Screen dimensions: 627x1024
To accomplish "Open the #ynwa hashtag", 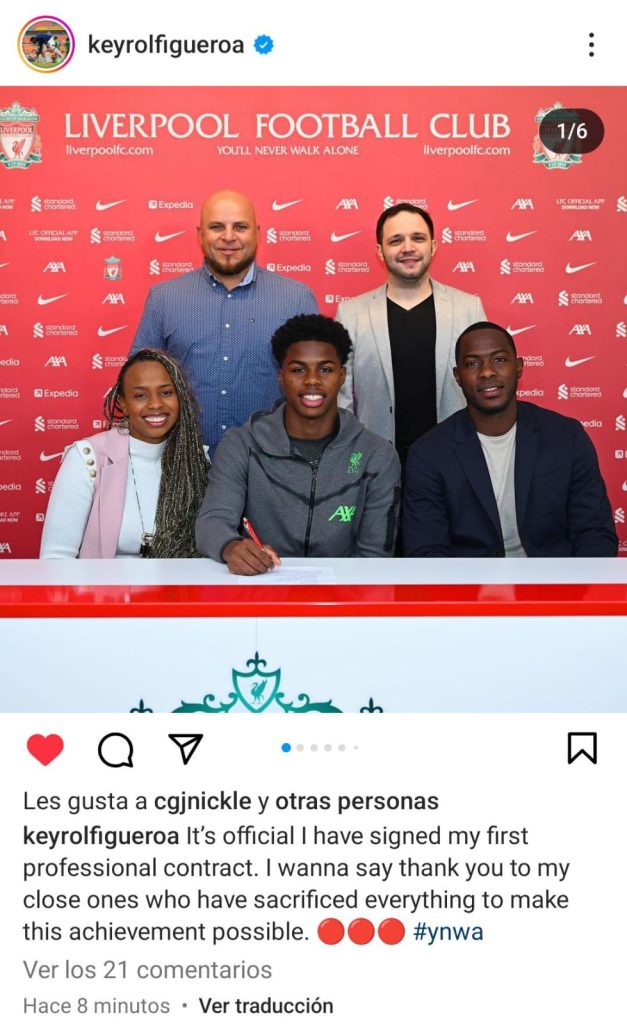I will click(x=447, y=933).
